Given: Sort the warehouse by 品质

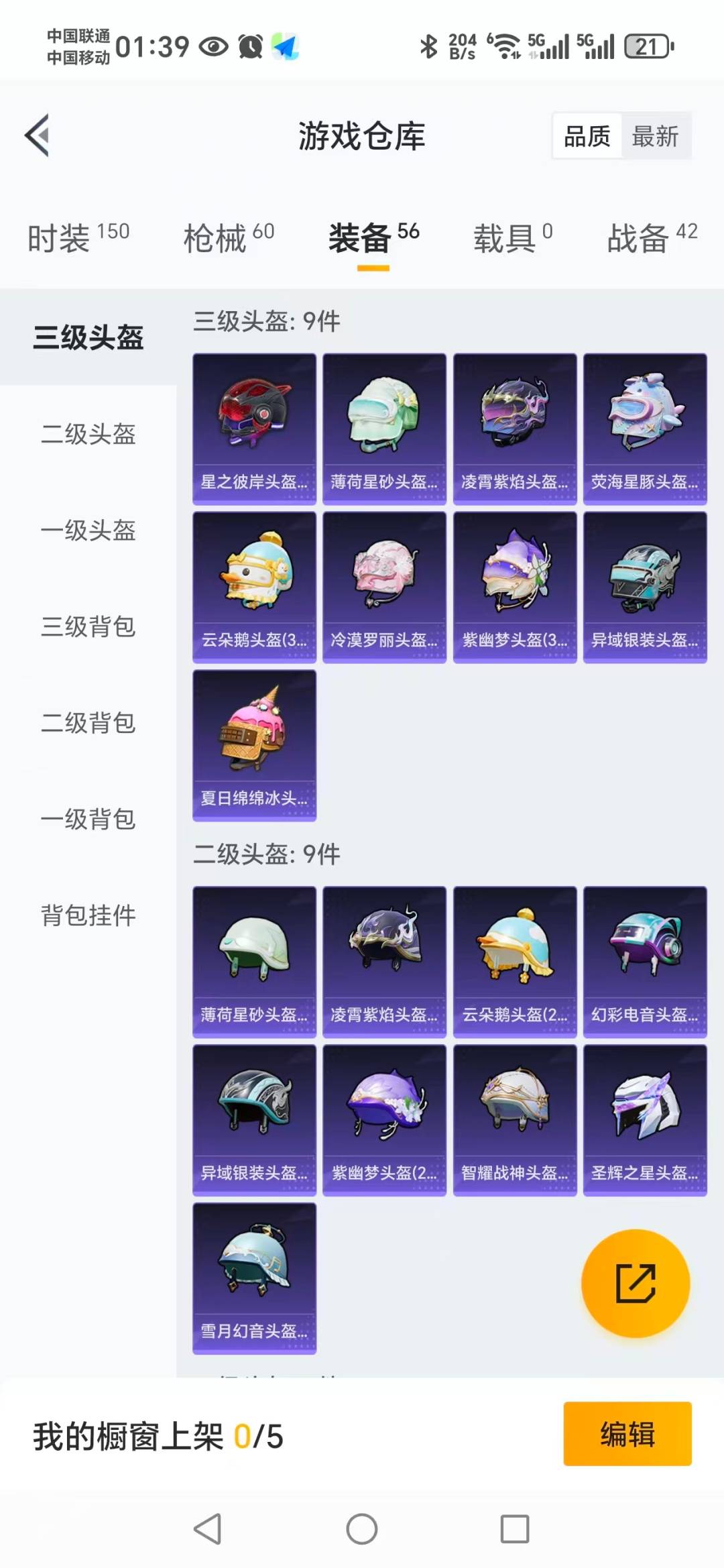Looking at the screenshot, I should coord(587,137).
